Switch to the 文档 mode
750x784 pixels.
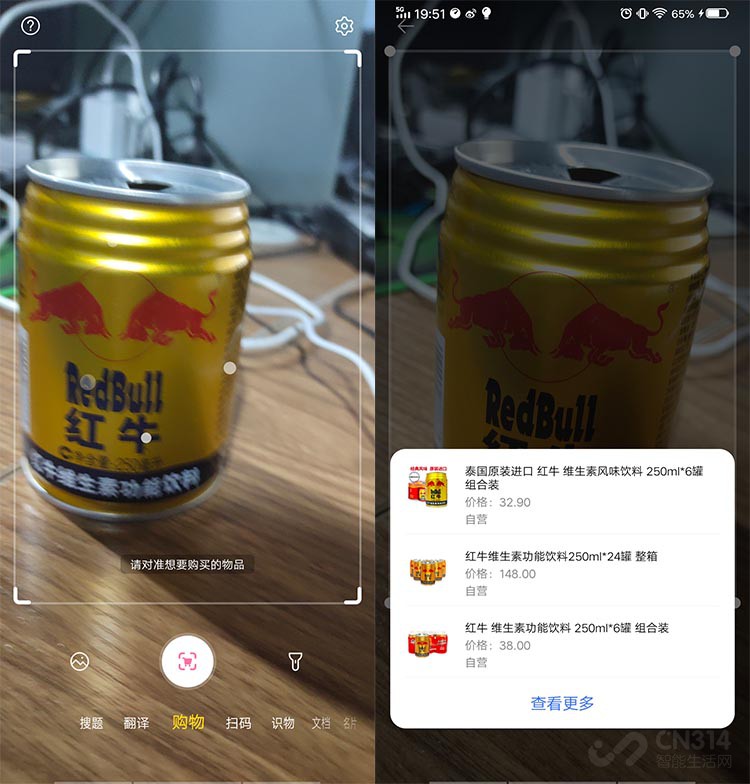(x=321, y=723)
